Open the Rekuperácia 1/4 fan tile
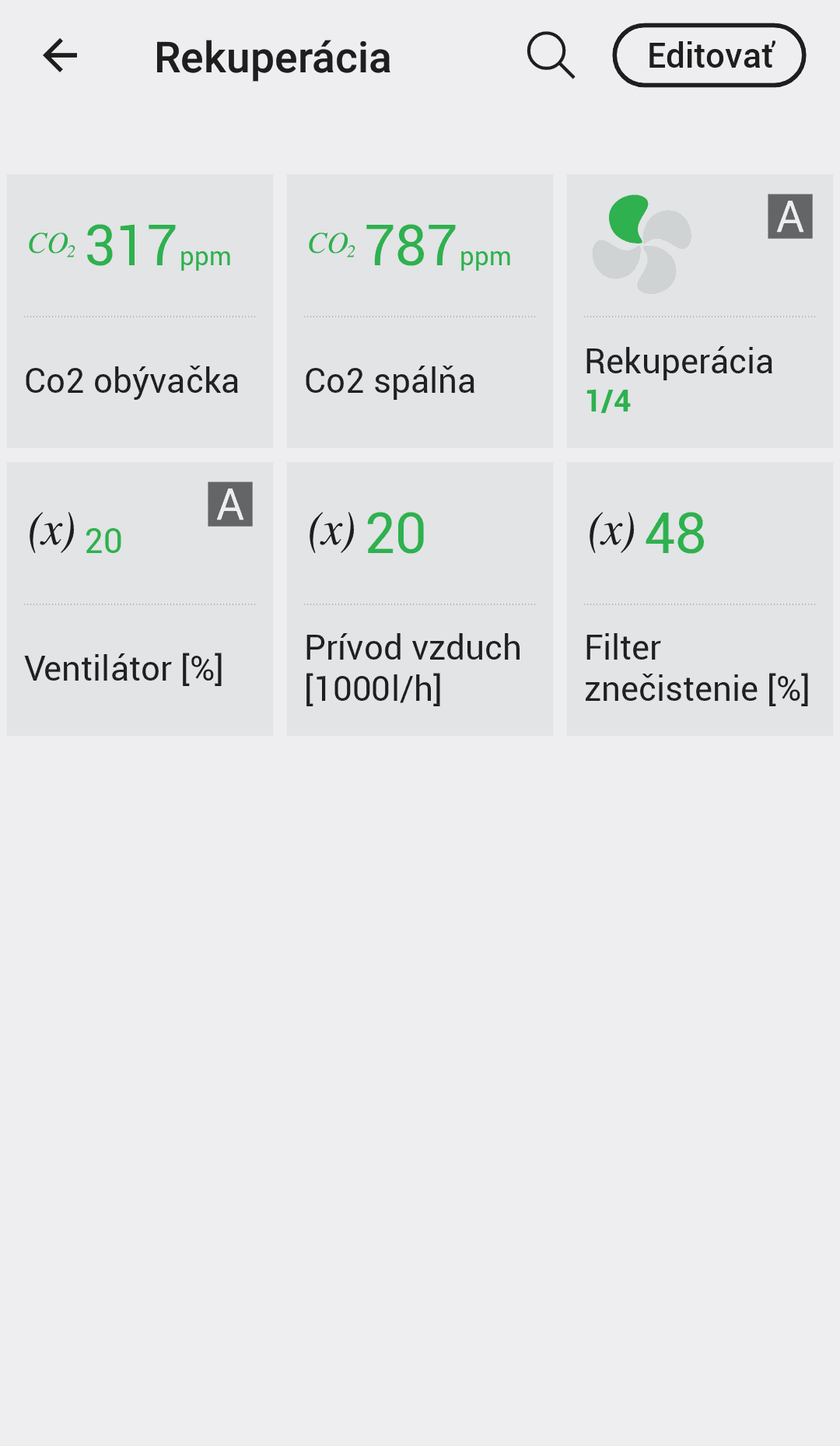This screenshot has width=840, height=1446. tap(700, 311)
